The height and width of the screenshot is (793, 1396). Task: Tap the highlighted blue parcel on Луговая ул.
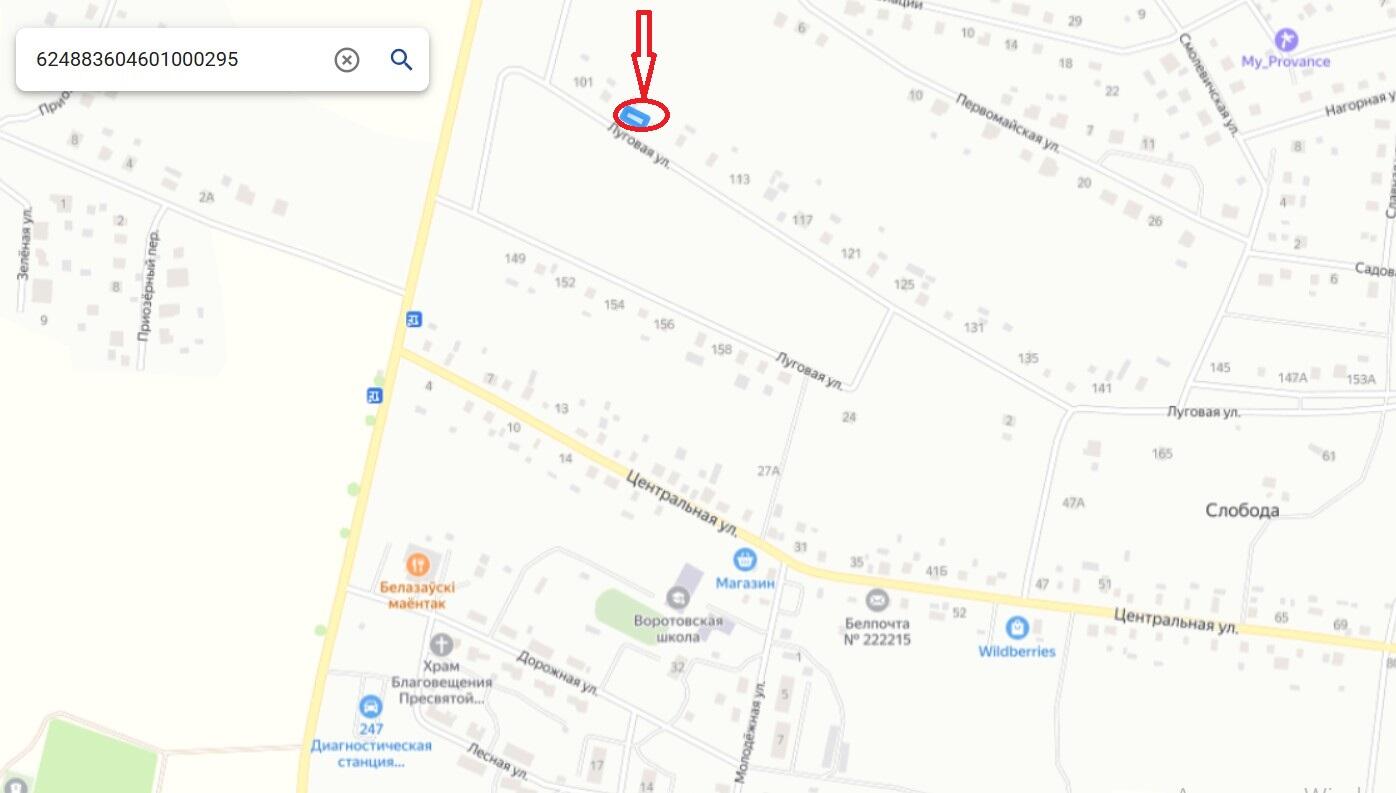[x=635, y=117]
